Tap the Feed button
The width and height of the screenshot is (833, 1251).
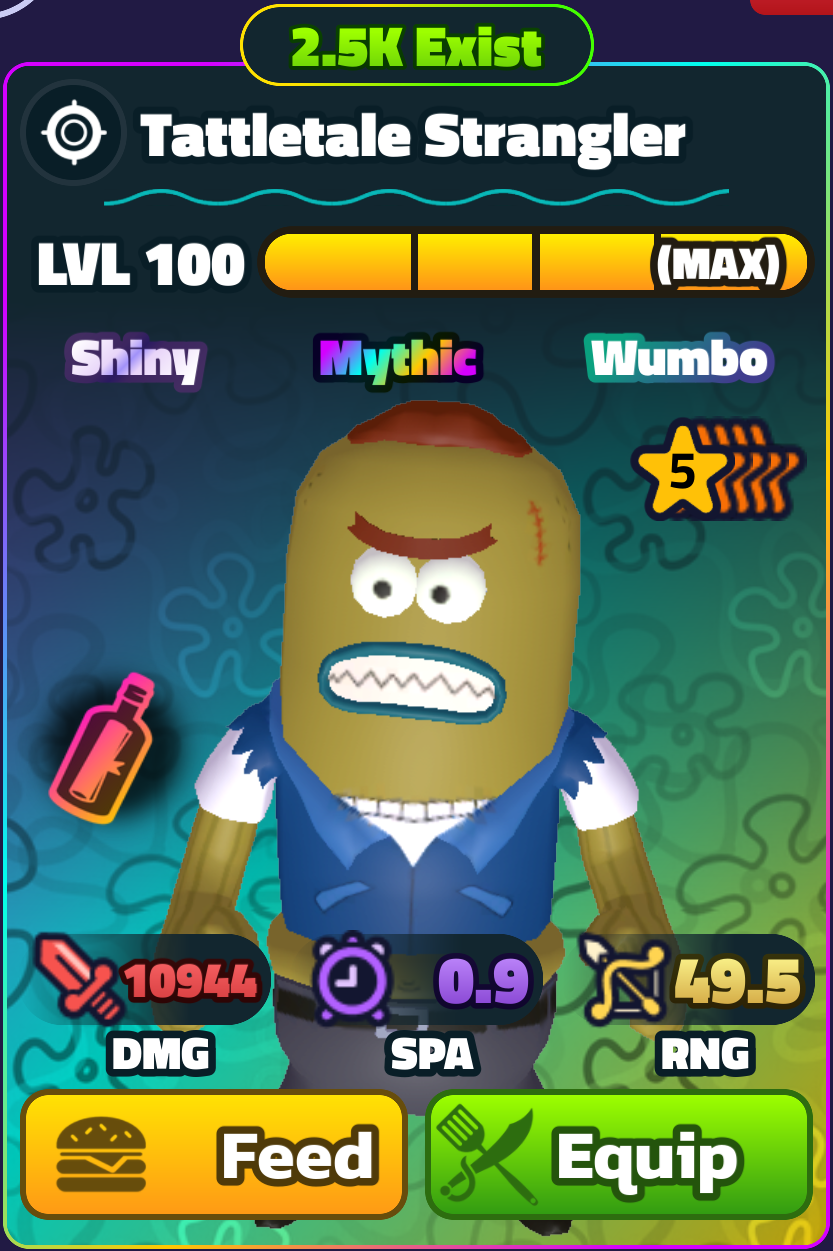tap(213, 1154)
